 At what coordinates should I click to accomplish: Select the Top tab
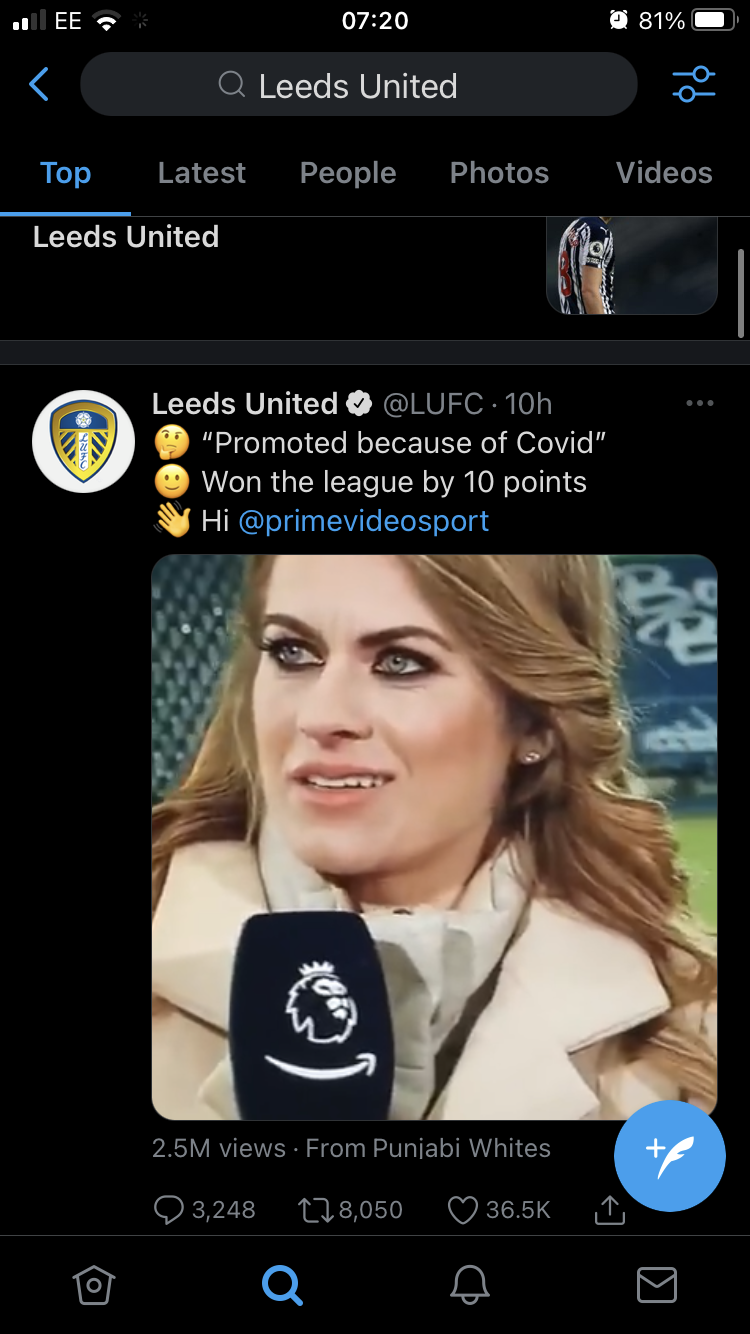65,173
